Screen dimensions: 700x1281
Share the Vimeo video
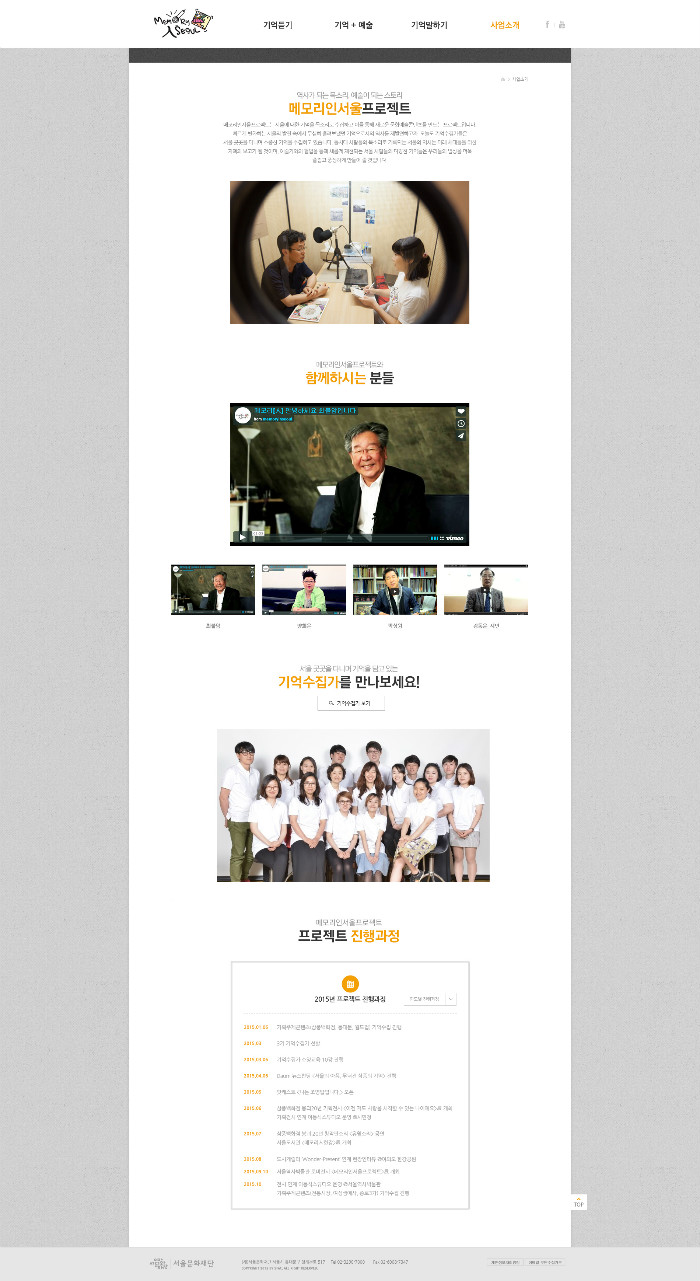461,436
